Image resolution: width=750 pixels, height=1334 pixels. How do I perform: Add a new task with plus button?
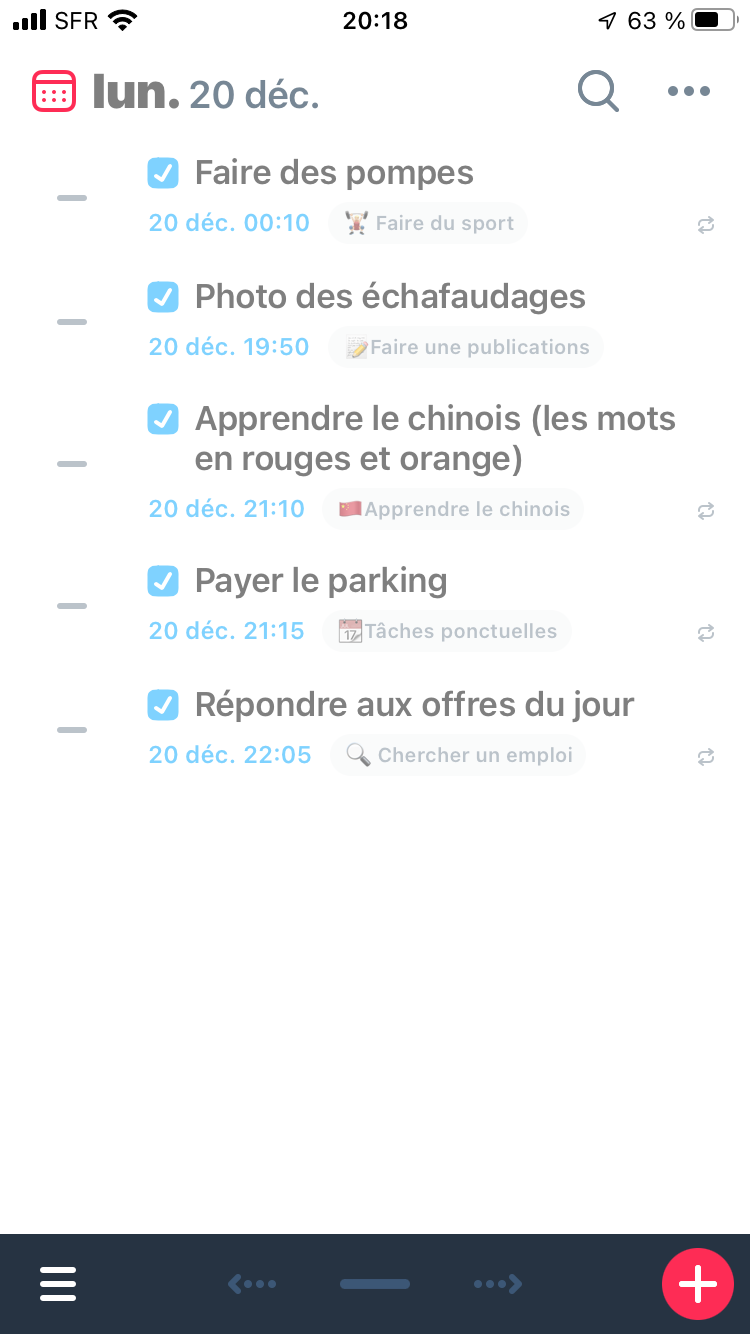(697, 1283)
